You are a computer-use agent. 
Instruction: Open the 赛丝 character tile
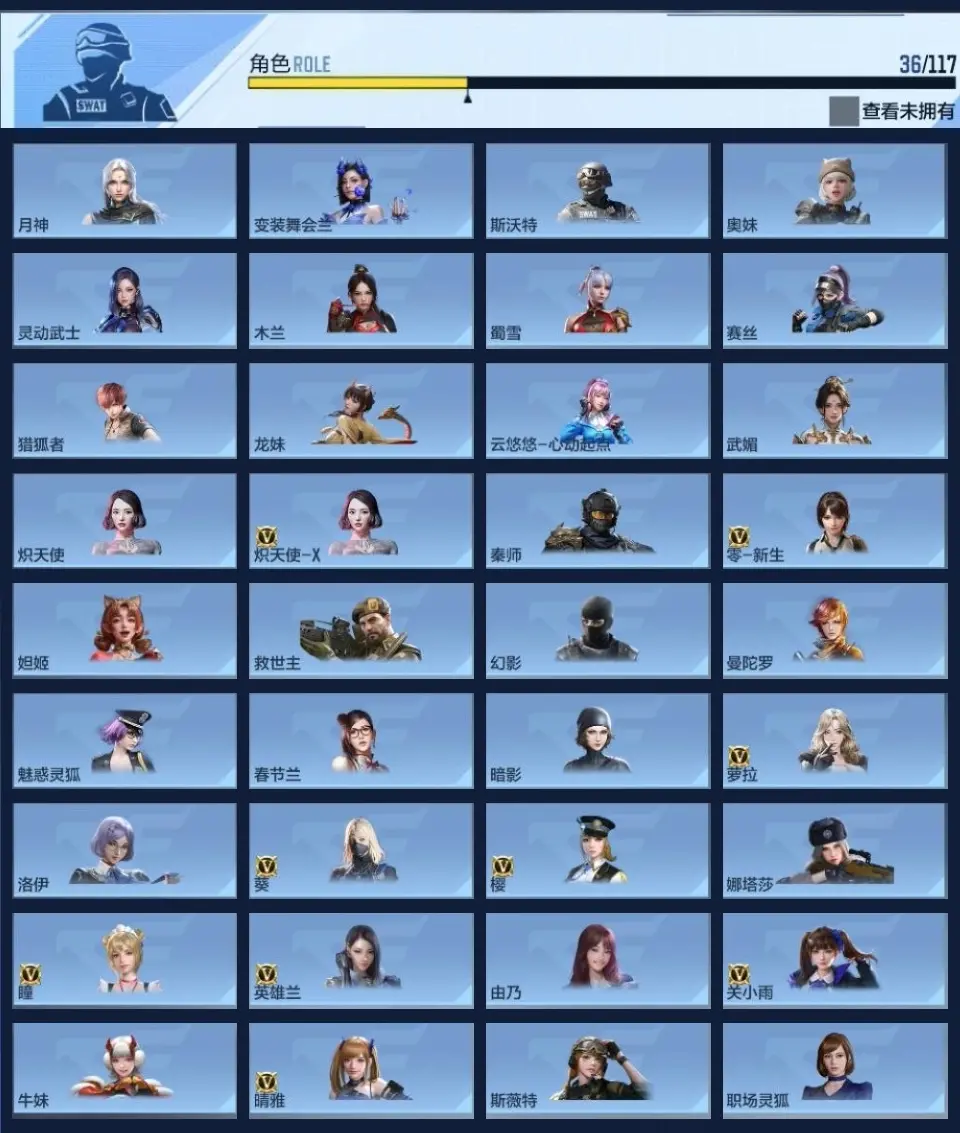pos(835,301)
